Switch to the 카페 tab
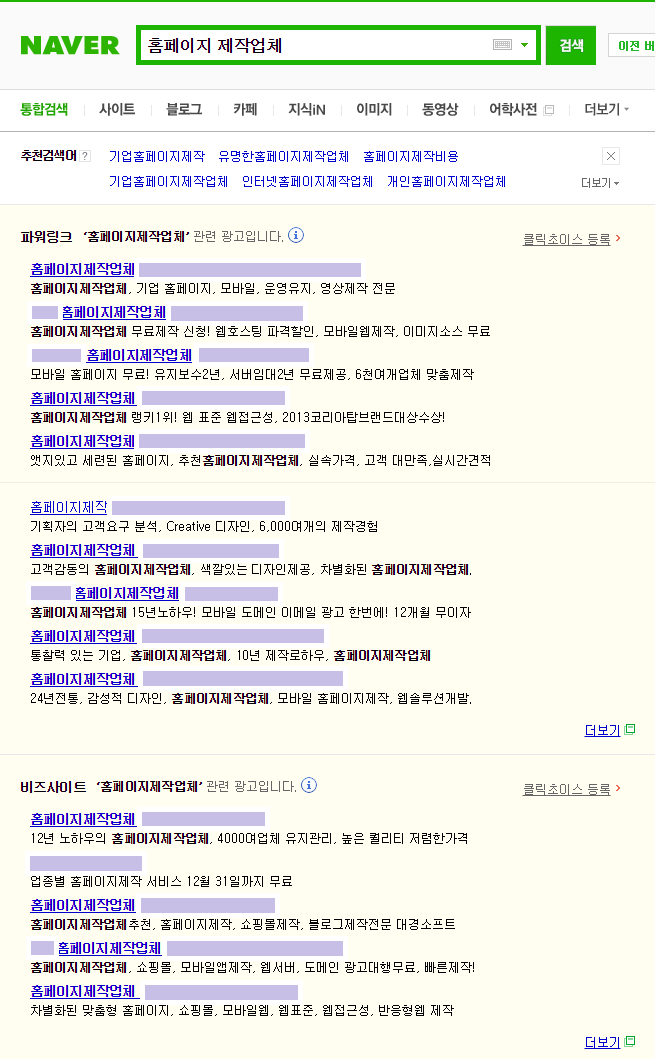The width and height of the screenshot is (655, 1059). (245, 109)
